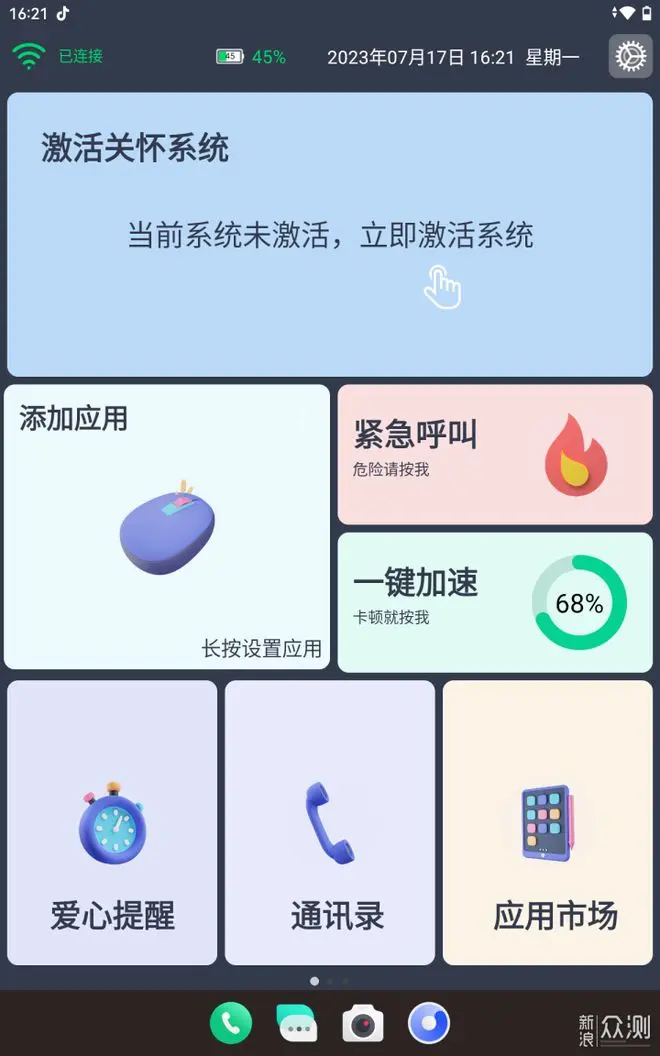660x1056 pixels.
Task: Open 通讯录 contacts
Action: [x=330, y=823]
